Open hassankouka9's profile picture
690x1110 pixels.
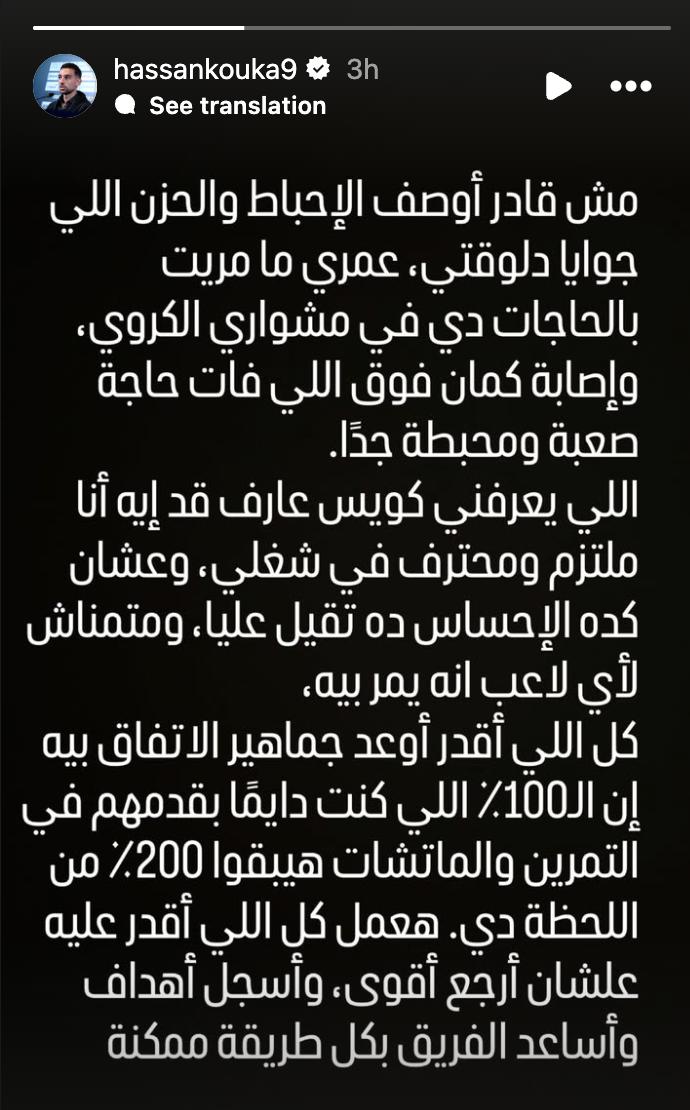65,86
